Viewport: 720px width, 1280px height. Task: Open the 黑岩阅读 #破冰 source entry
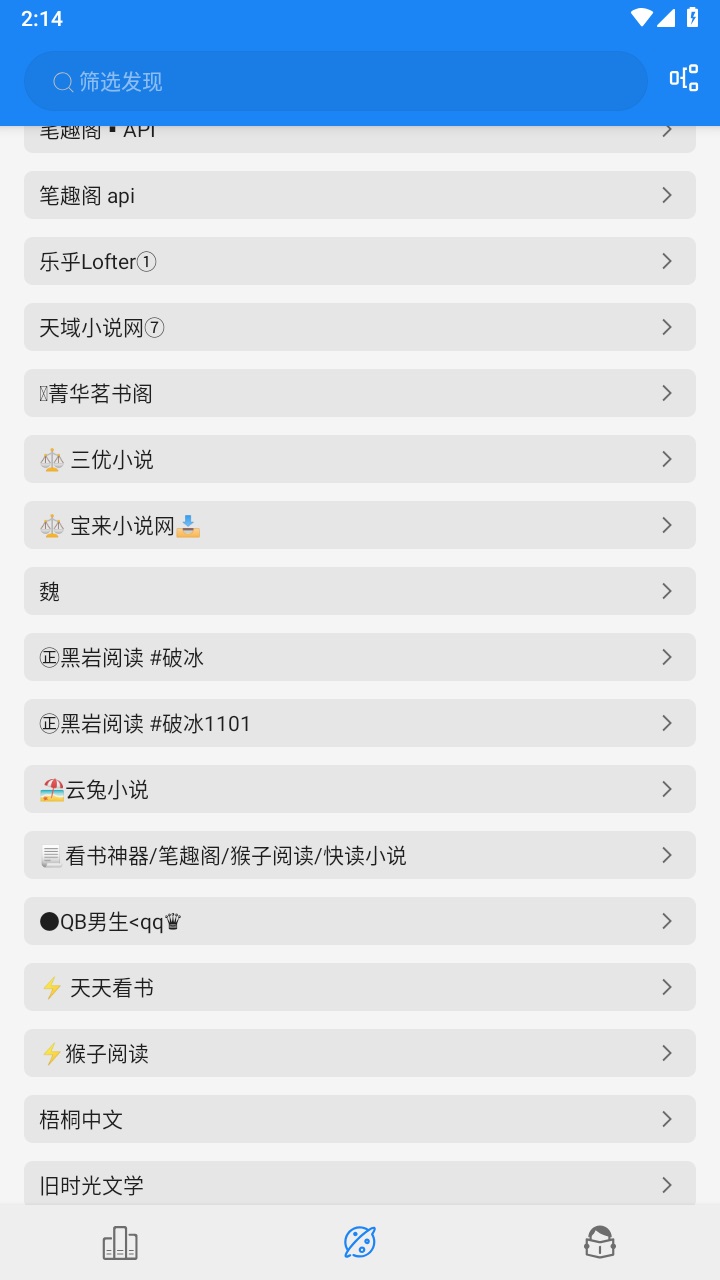point(360,657)
